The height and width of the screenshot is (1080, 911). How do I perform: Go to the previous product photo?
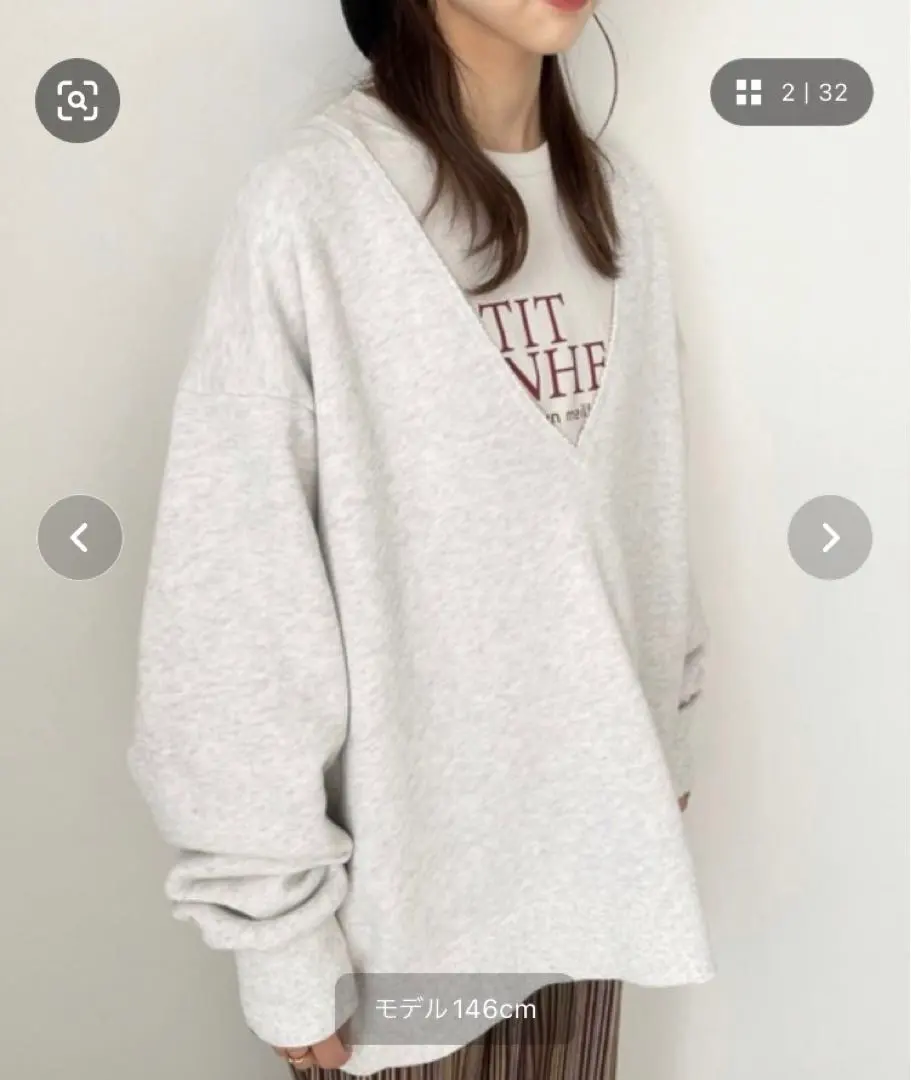[80, 538]
